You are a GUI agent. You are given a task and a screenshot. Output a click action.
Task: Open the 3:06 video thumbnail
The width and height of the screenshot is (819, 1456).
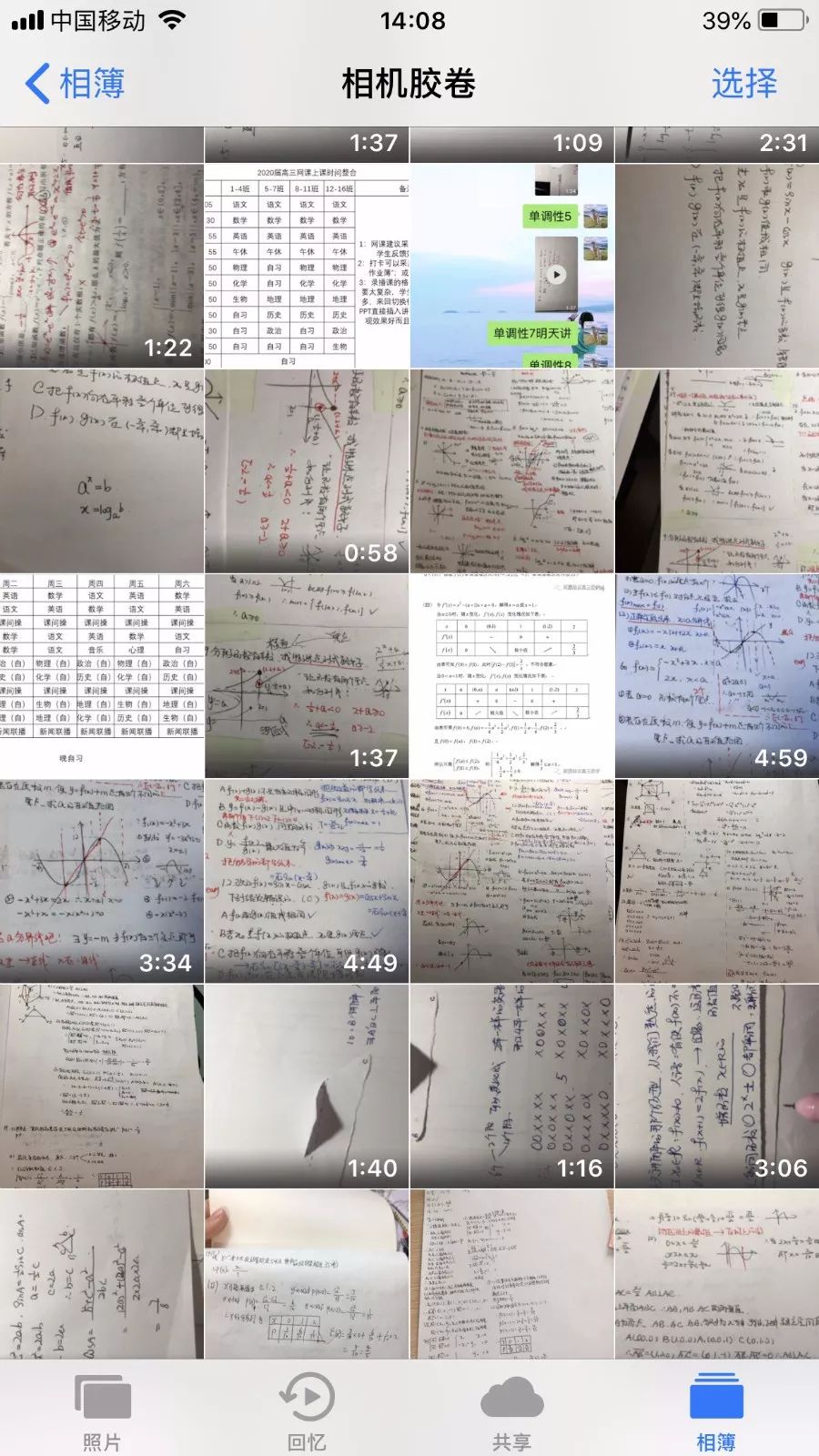(717, 1085)
